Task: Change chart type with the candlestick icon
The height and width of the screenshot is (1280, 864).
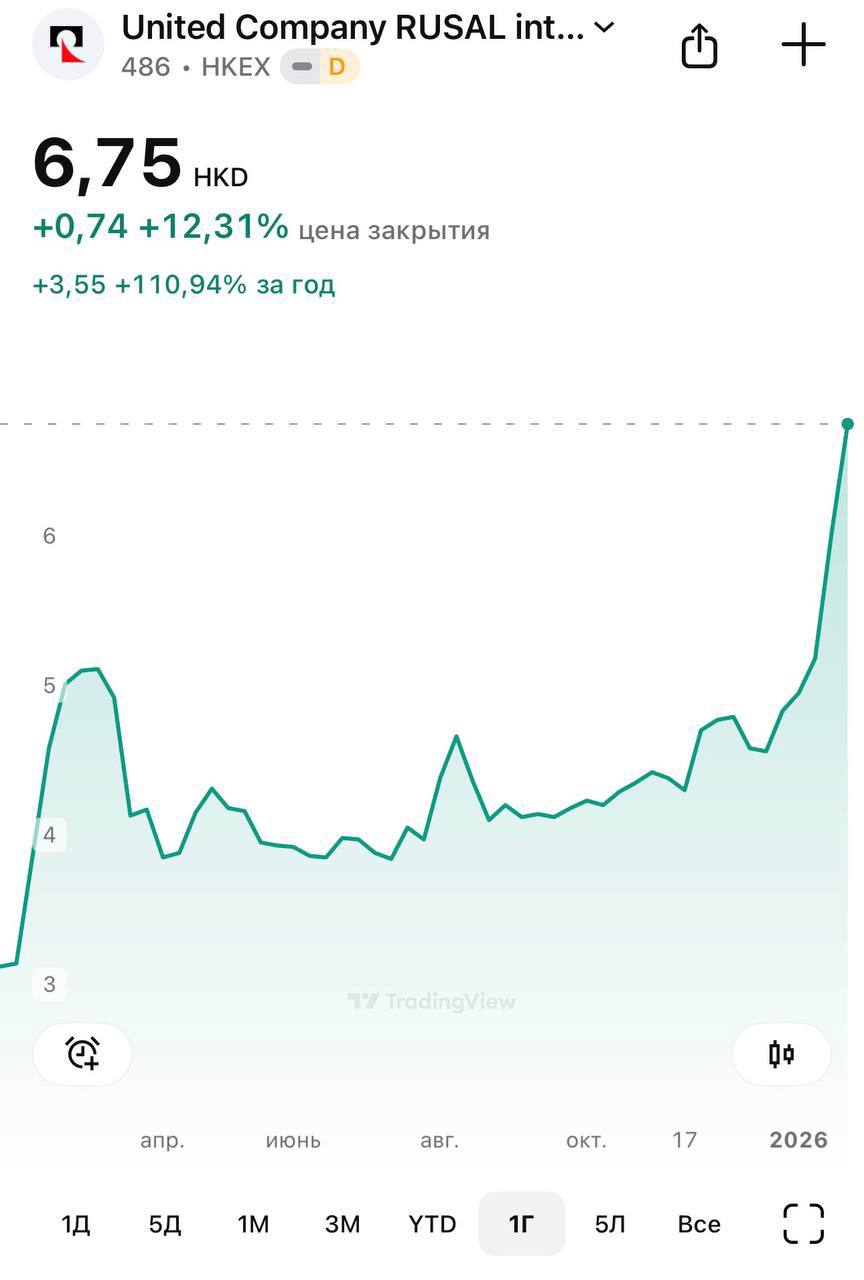Action: point(781,1053)
